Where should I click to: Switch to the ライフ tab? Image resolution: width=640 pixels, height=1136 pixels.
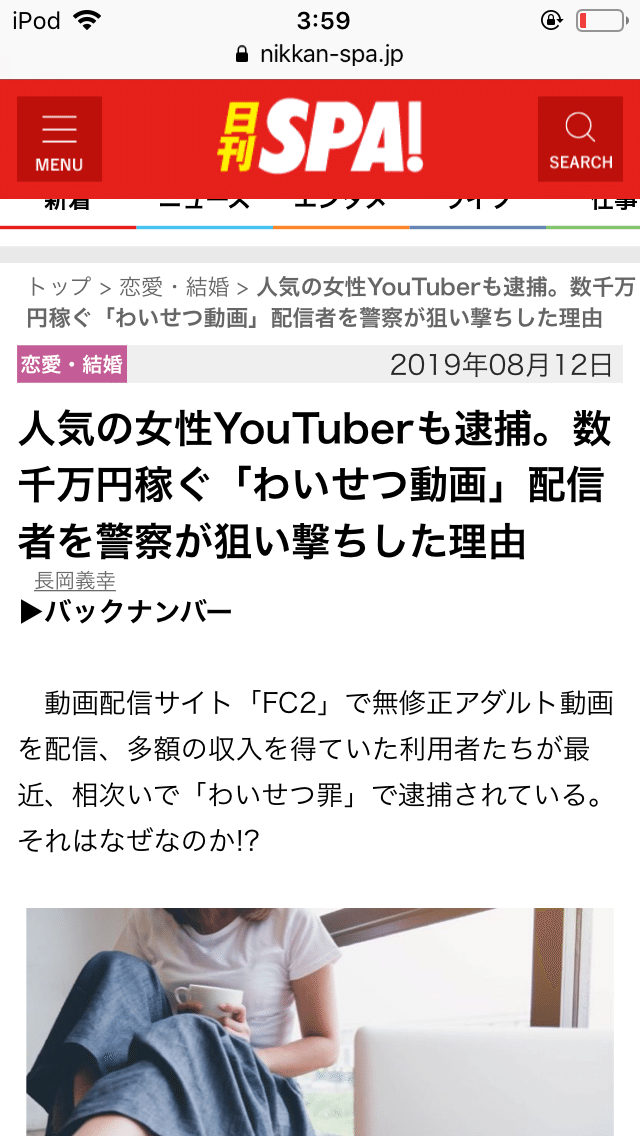click(x=477, y=207)
